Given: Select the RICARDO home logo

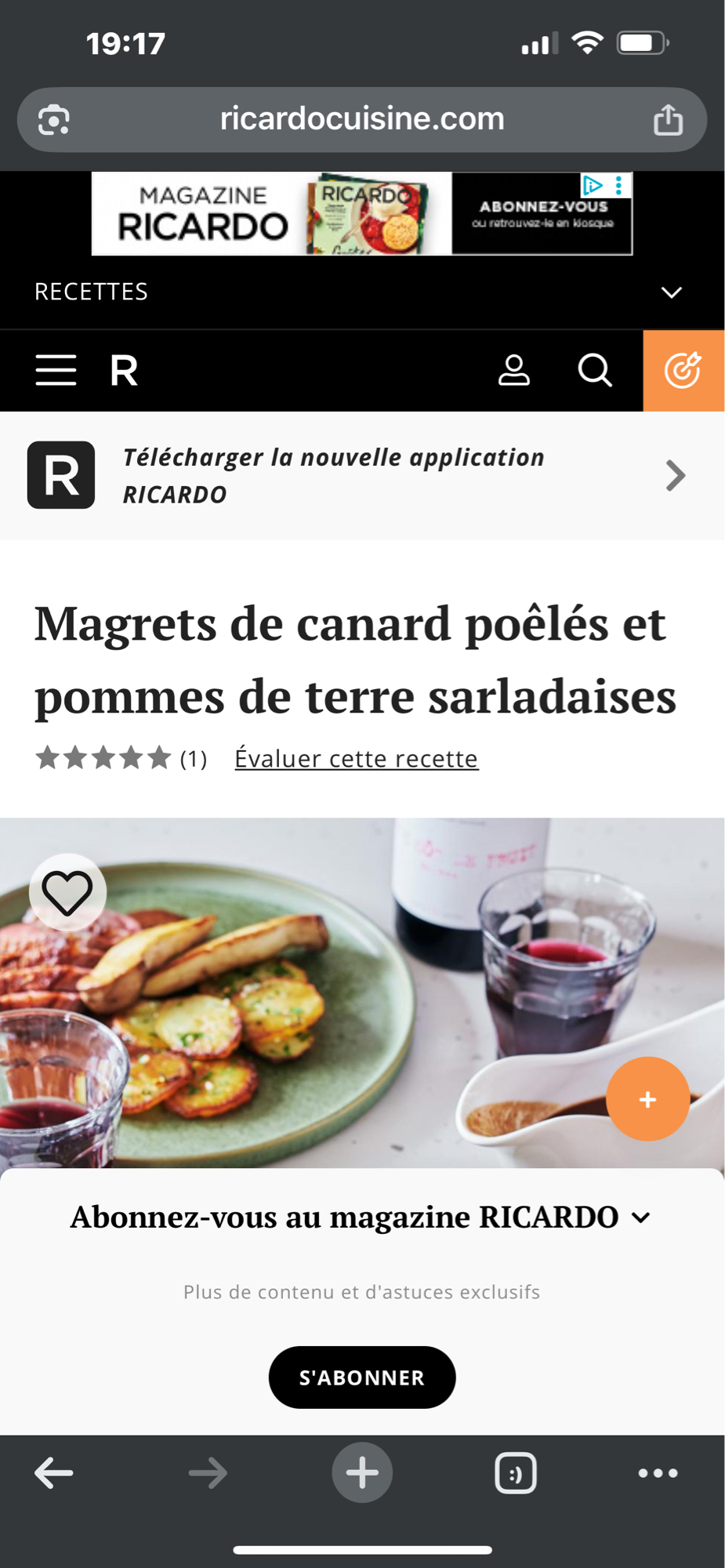Looking at the screenshot, I should pos(125,370).
